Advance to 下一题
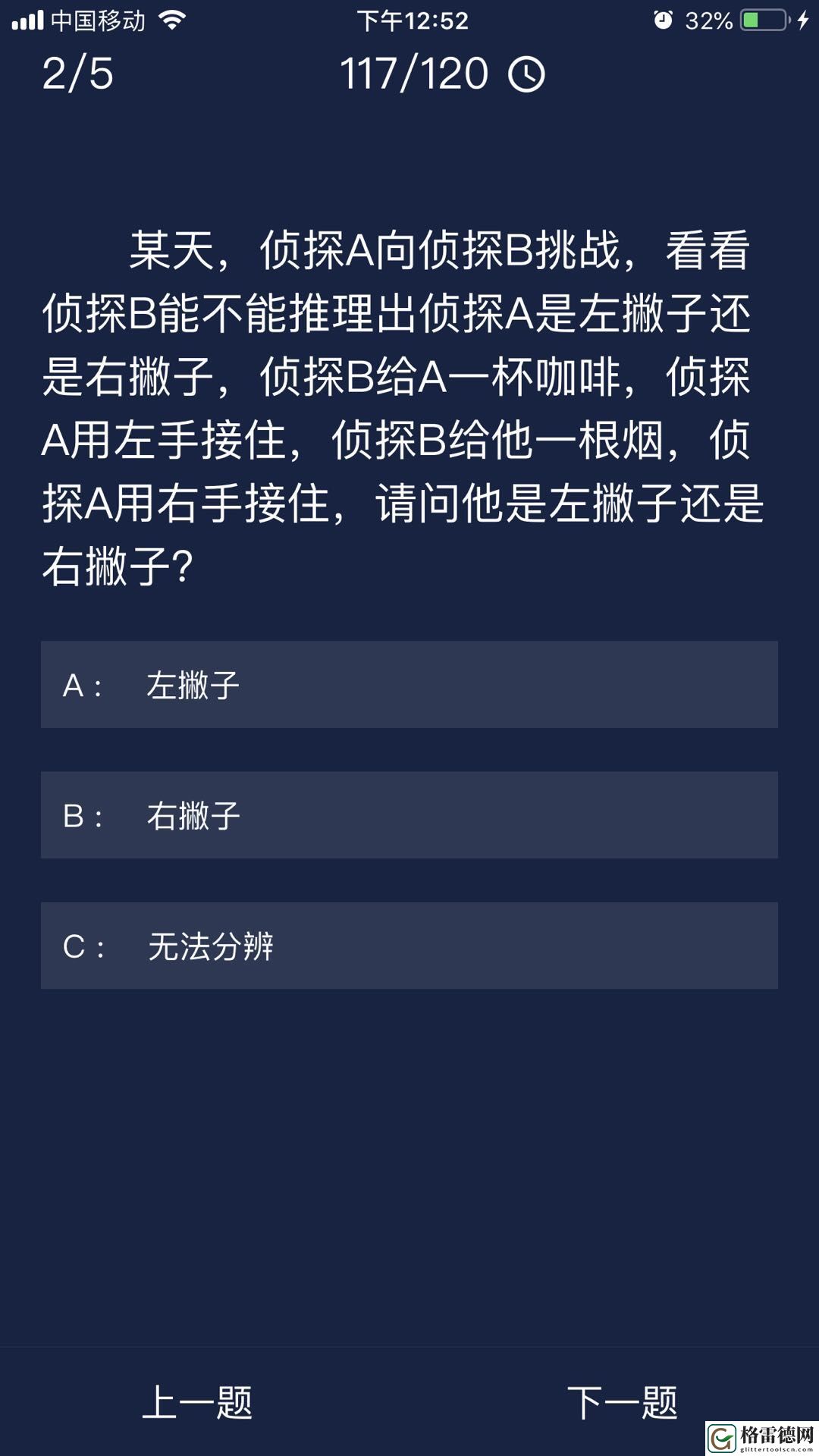 (x=622, y=1402)
